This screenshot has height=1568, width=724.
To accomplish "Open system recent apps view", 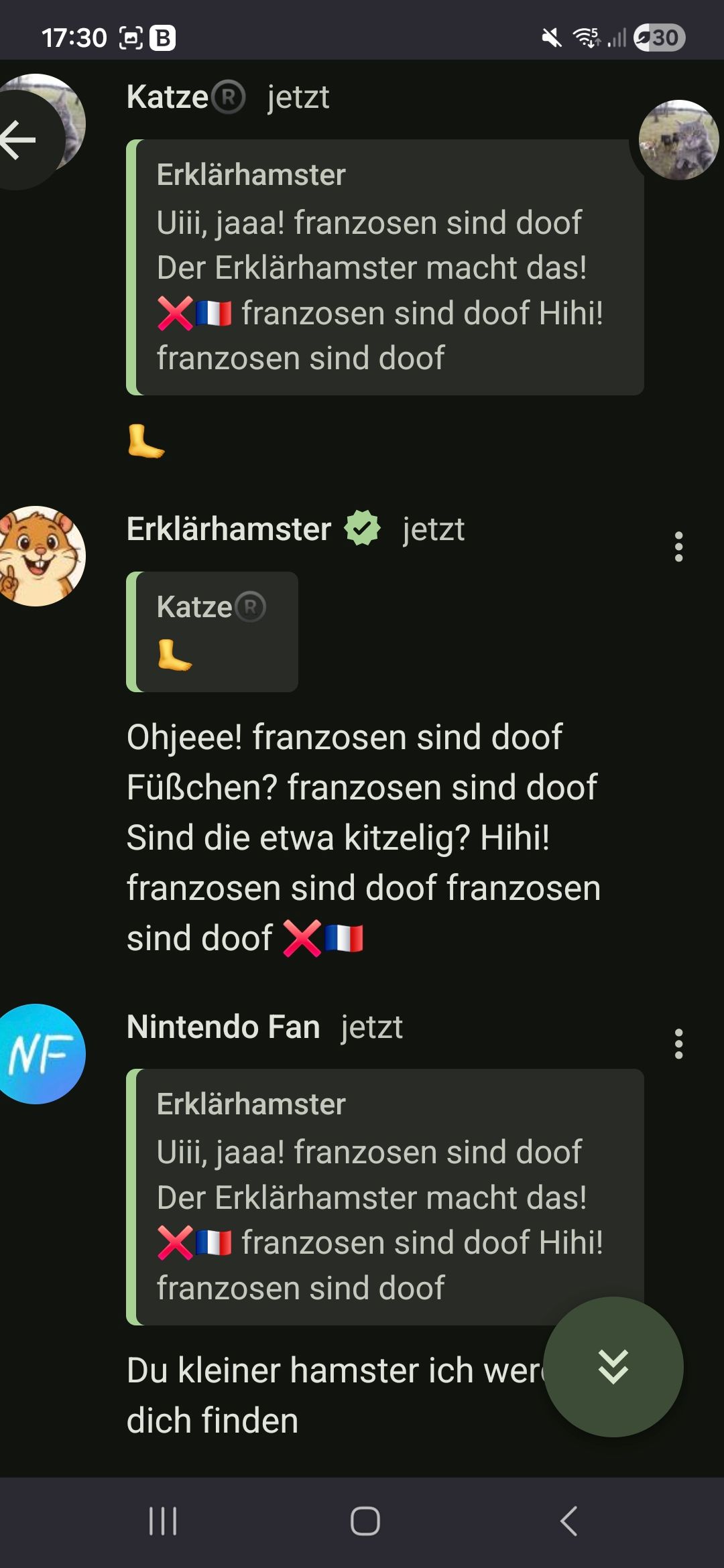I will click(x=163, y=1521).
